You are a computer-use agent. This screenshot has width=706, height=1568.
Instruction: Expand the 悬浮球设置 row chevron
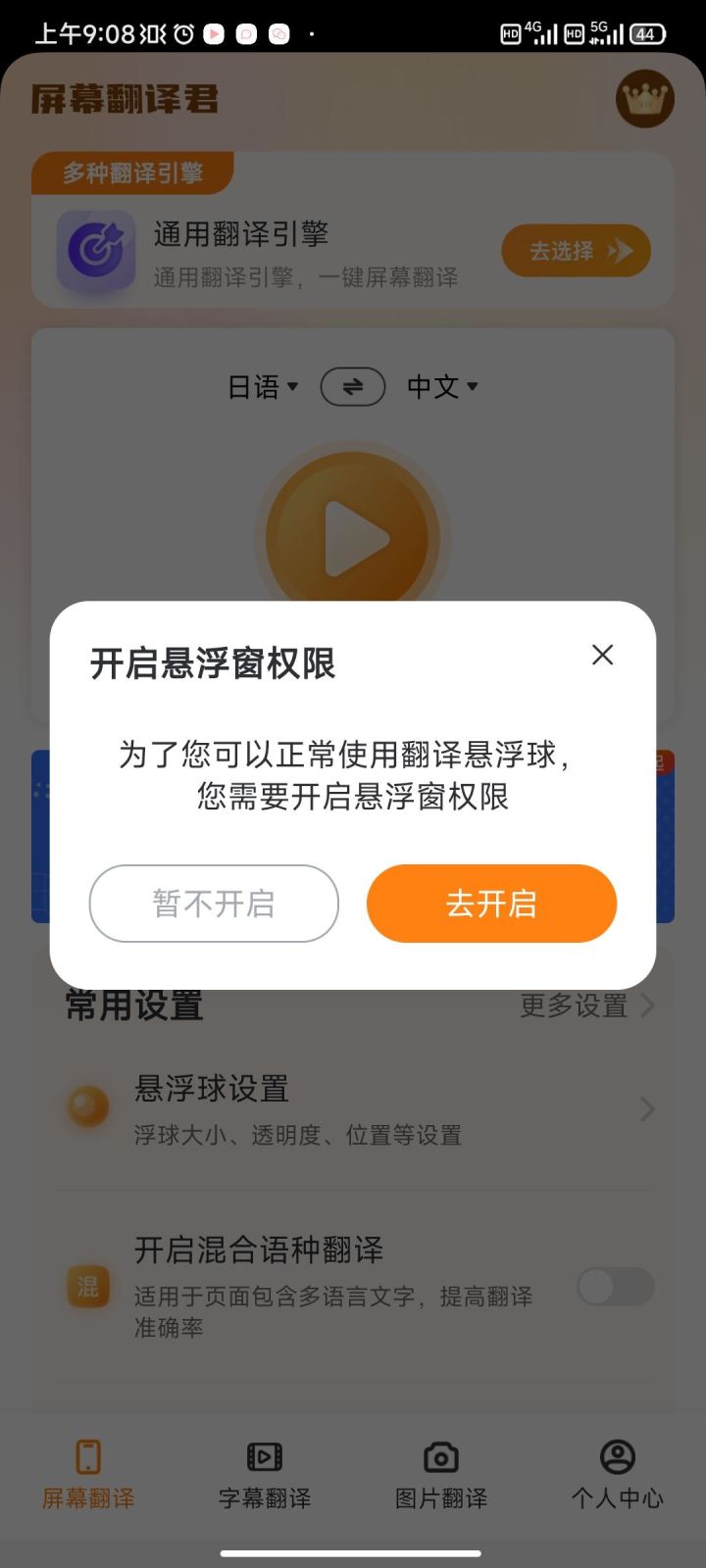pos(644,1109)
